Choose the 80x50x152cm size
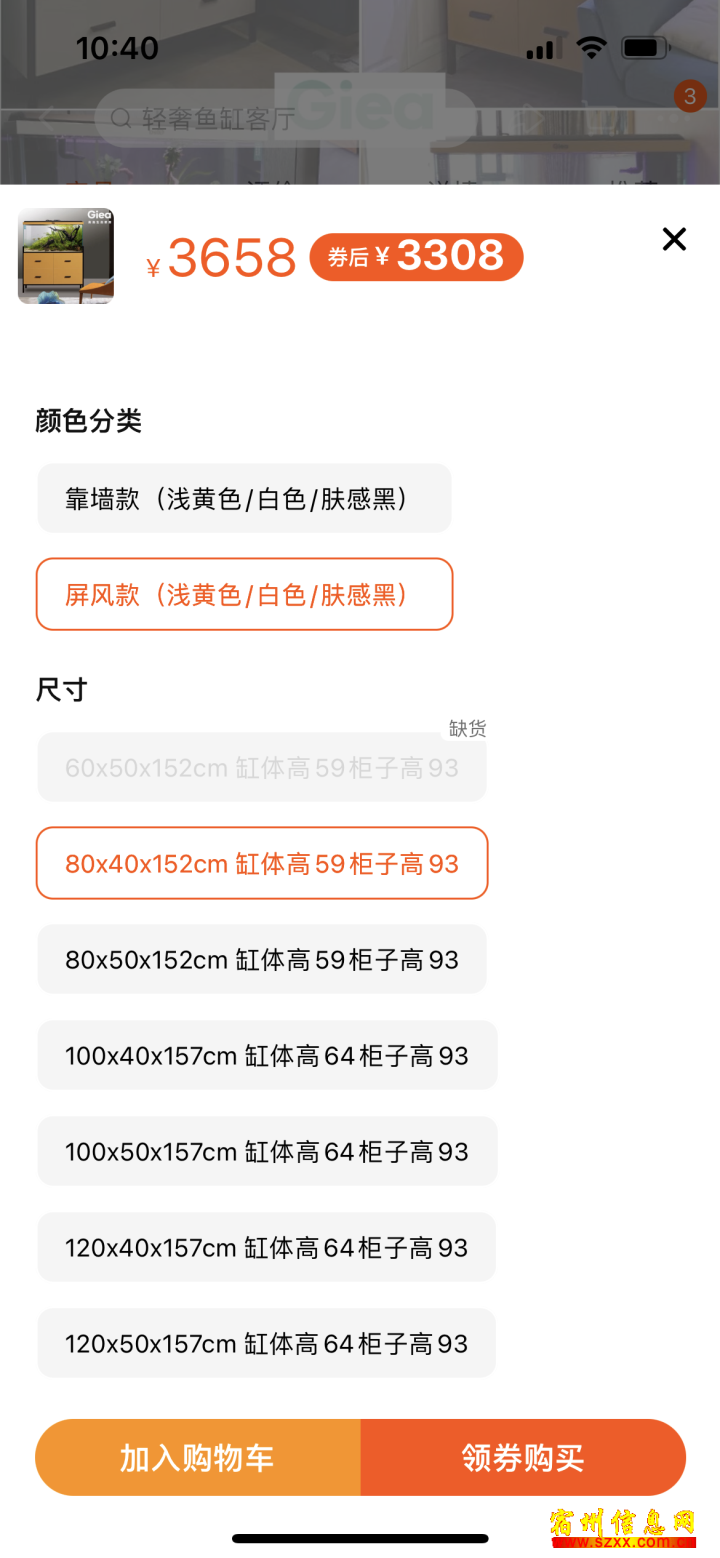This screenshot has height=1558, width=720. (x=262, y=959)
